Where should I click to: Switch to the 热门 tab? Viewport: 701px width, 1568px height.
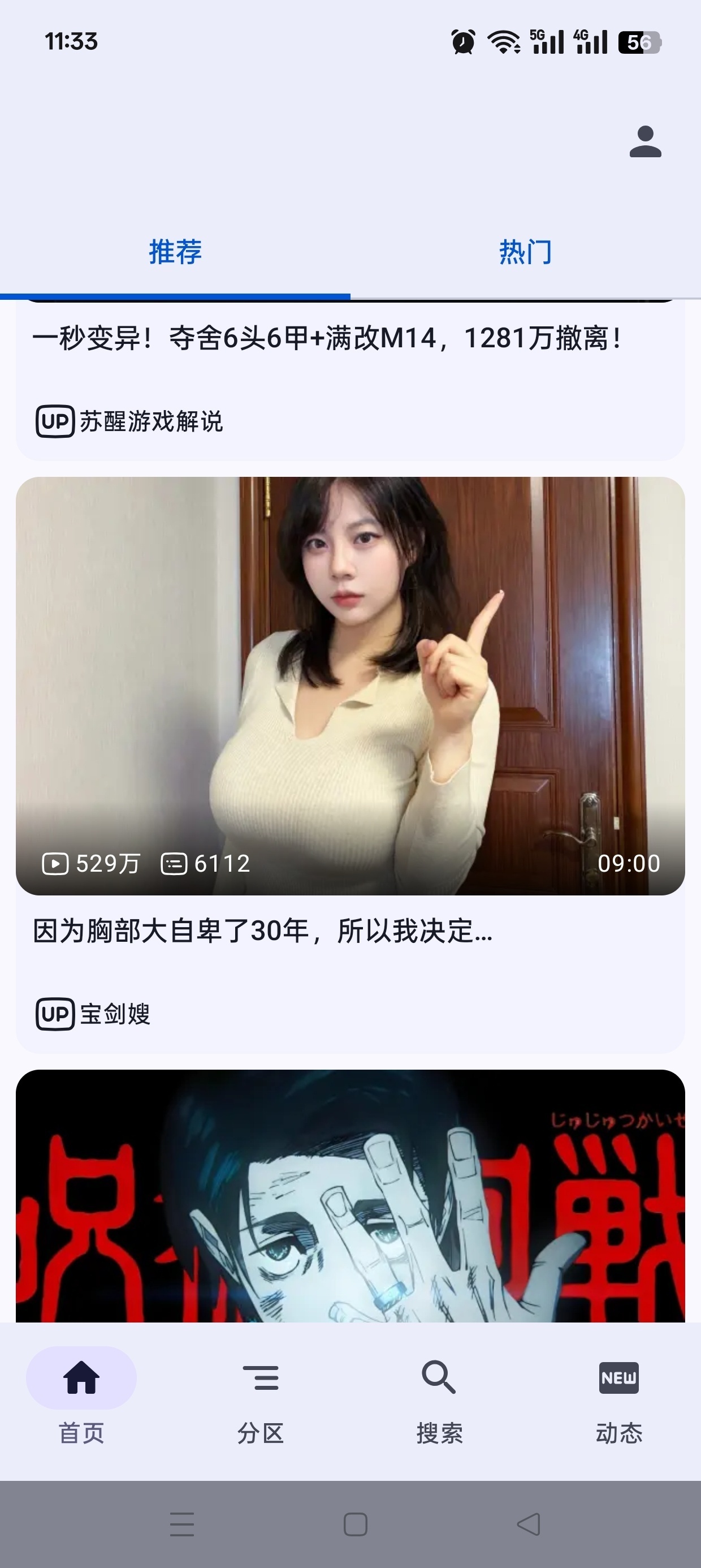pyautogui.click(x=526, y=252)
